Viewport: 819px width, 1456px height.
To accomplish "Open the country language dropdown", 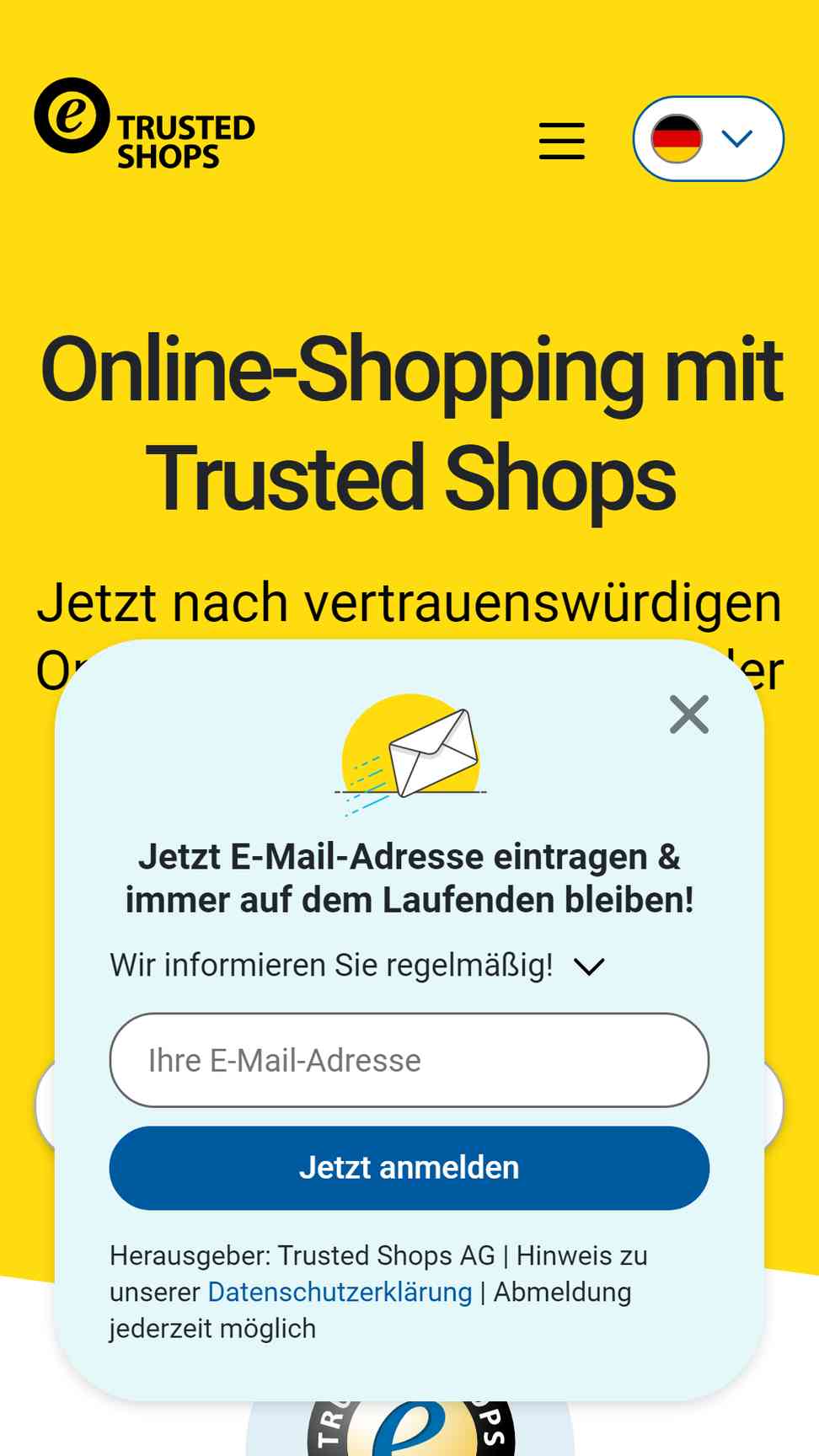I will 709,138.
